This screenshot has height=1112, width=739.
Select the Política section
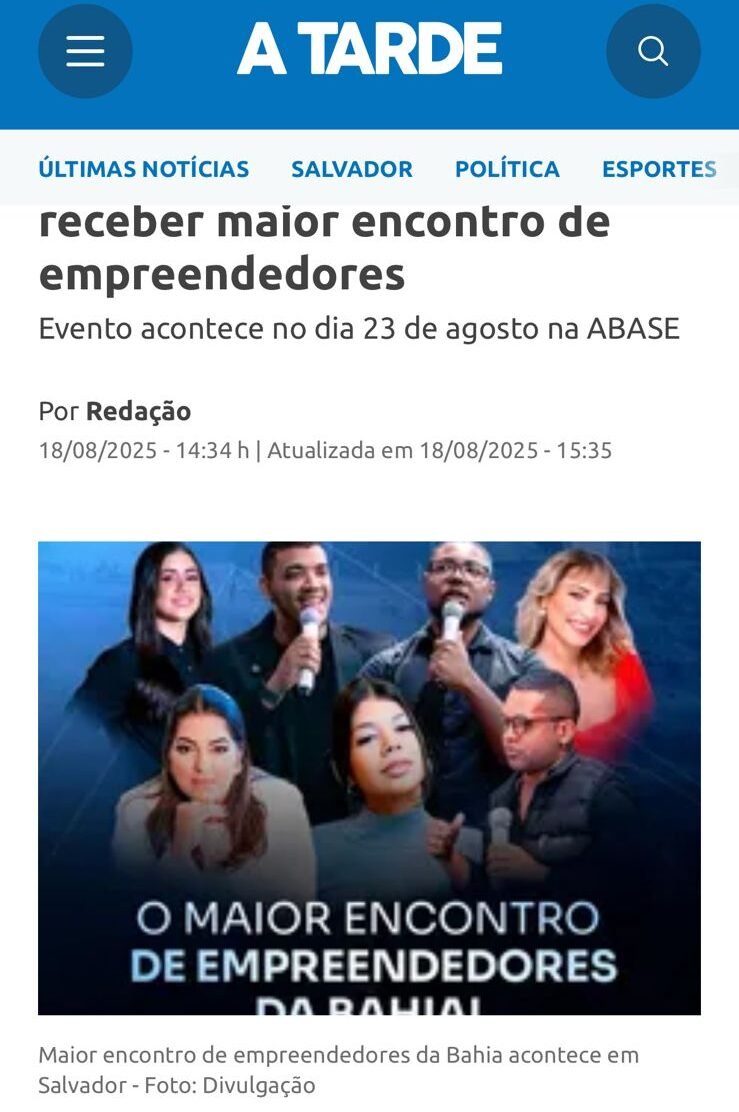click(x=507, y=169)
